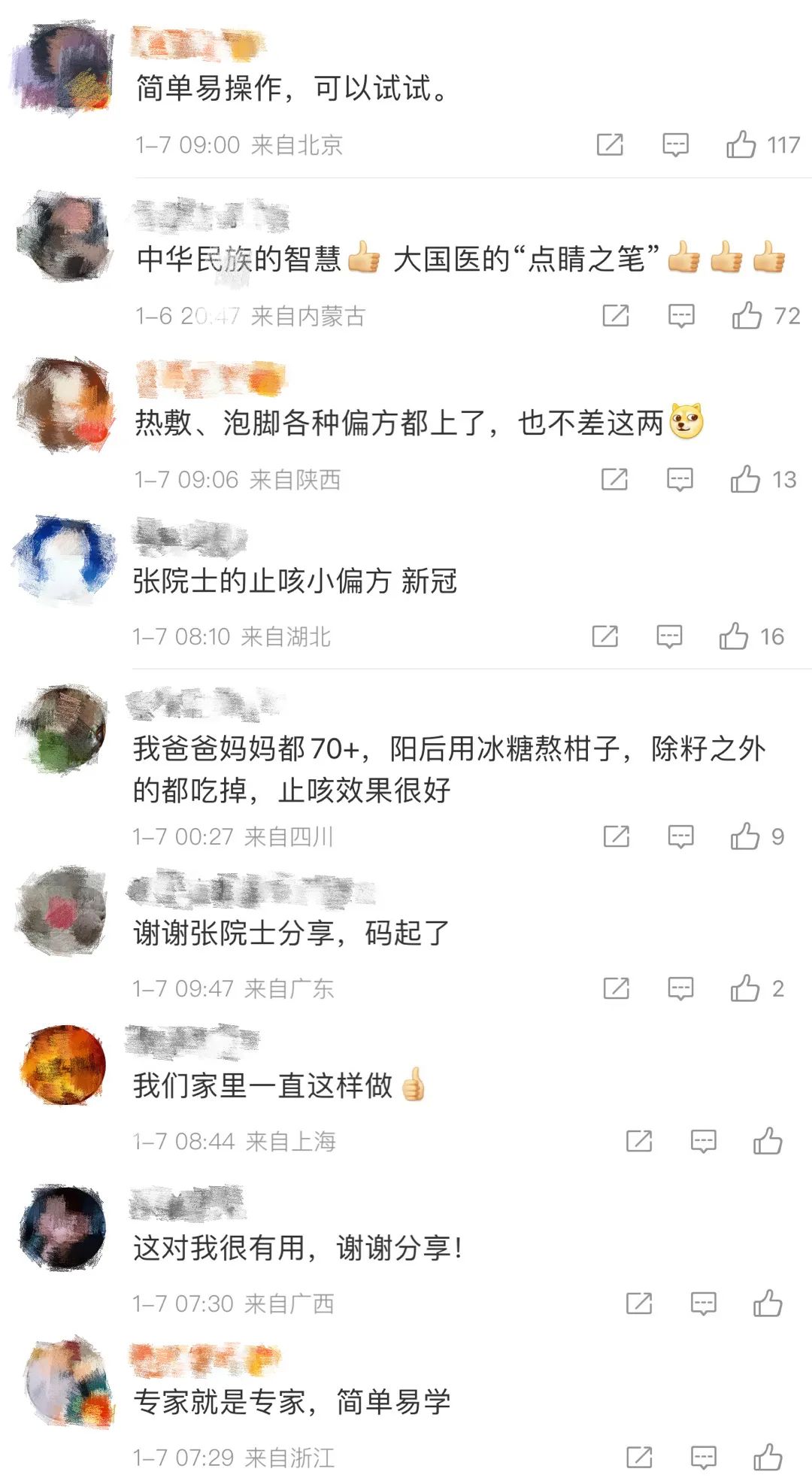Like the 这对我很有用 comment from 广西
The width and height of the screenshot is (812, 1484).
pyautogui.click(x=768, y=1303)
